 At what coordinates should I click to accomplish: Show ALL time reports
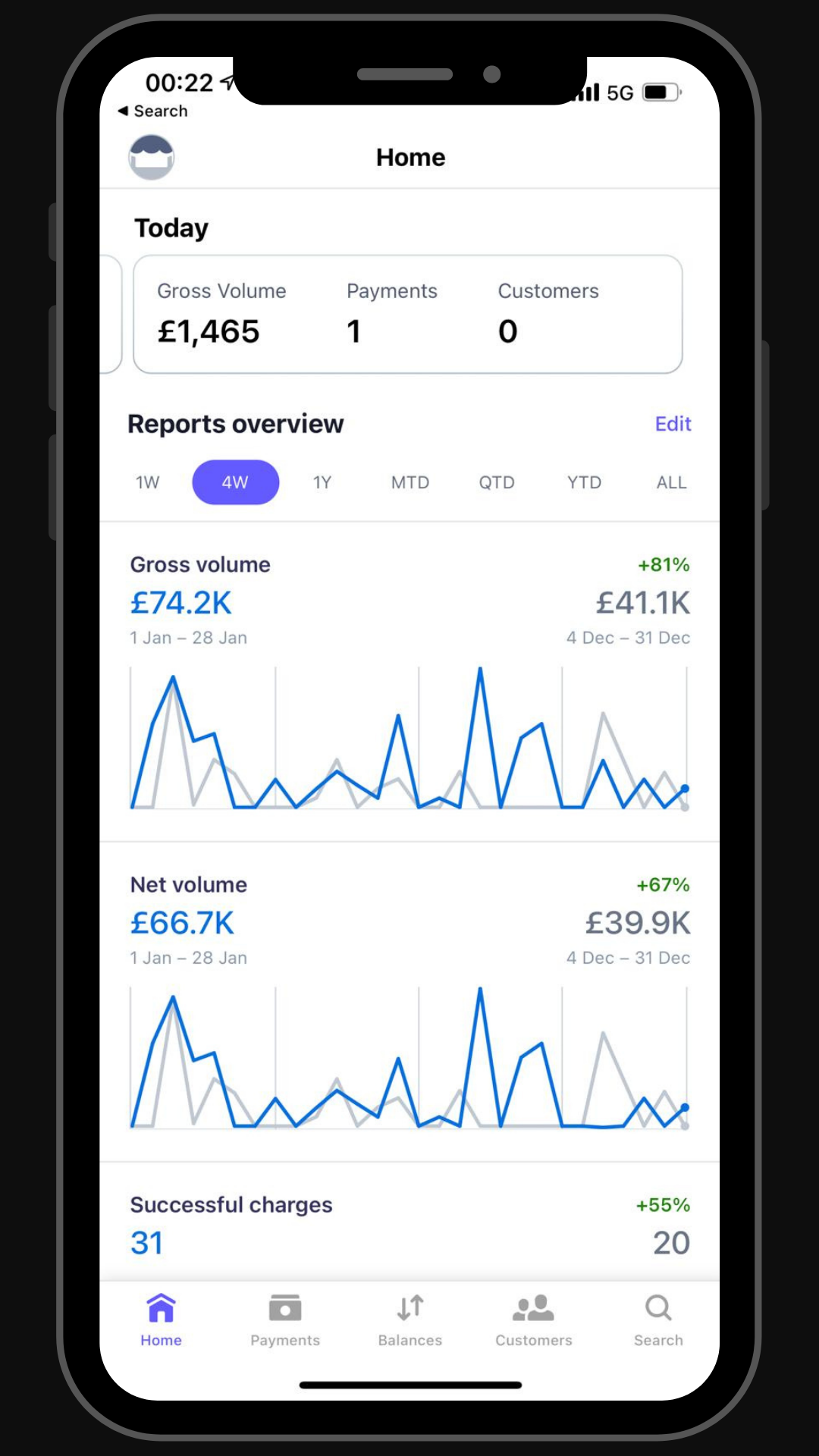671,482
